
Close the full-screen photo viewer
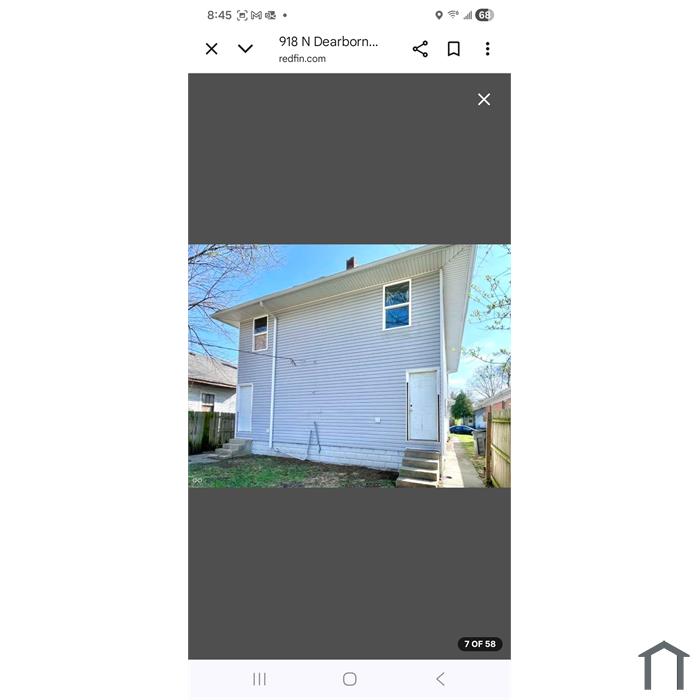tap(484, 99)
